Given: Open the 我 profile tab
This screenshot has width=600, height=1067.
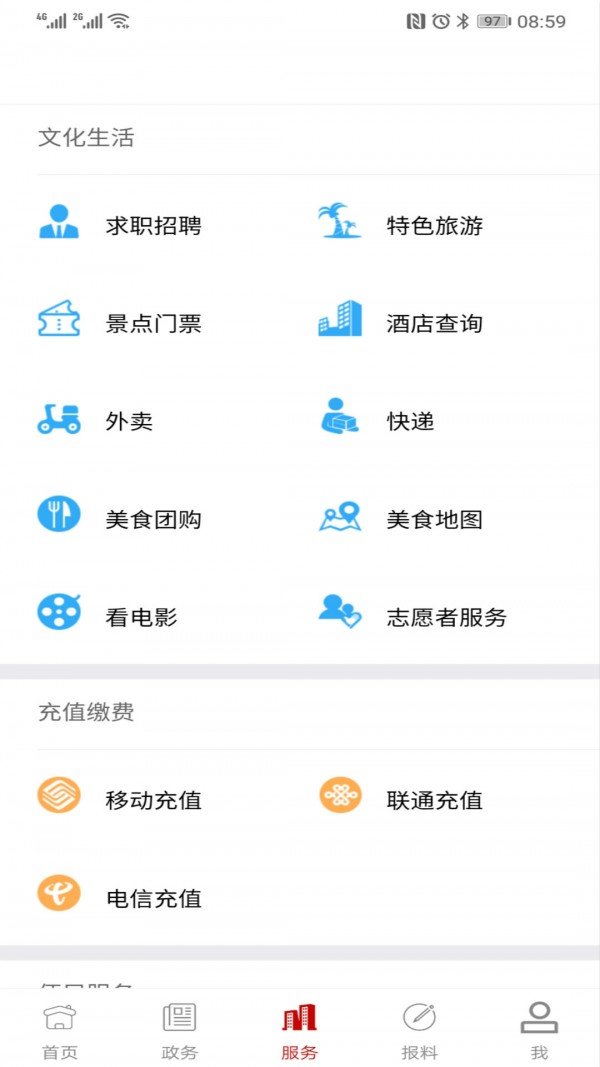Looking at the screenshot, I should tap(539, 1030).
